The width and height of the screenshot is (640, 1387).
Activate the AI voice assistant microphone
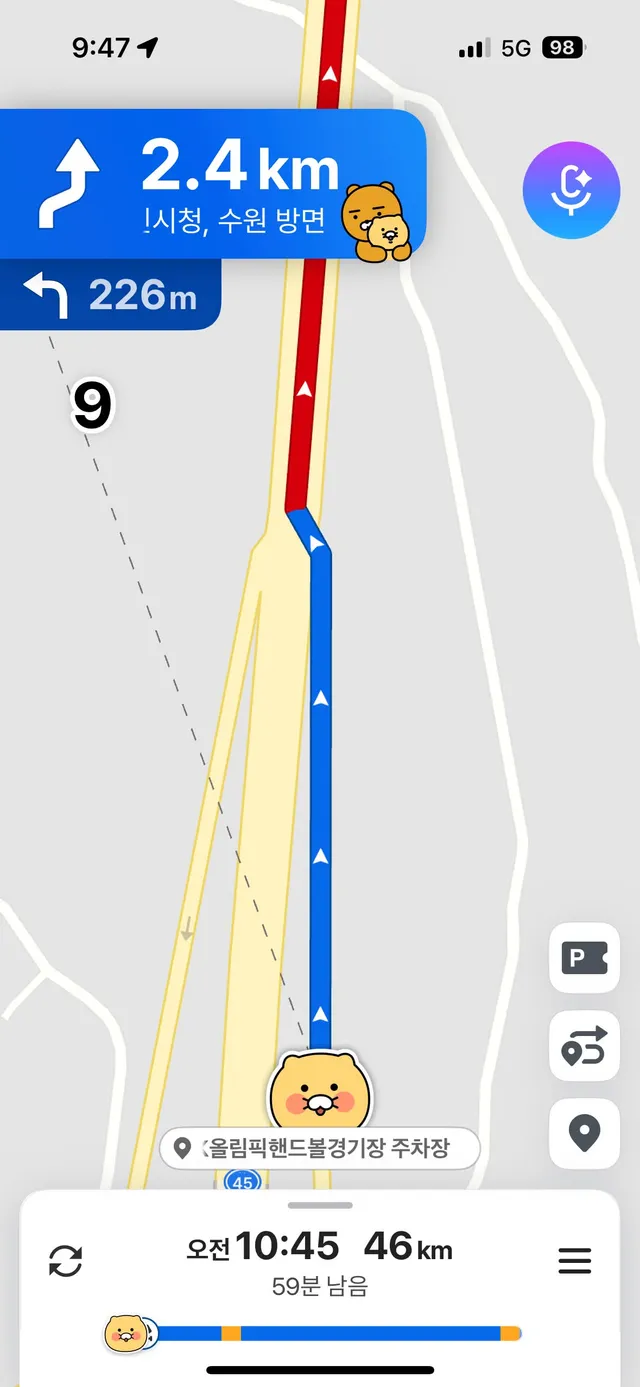572,190
